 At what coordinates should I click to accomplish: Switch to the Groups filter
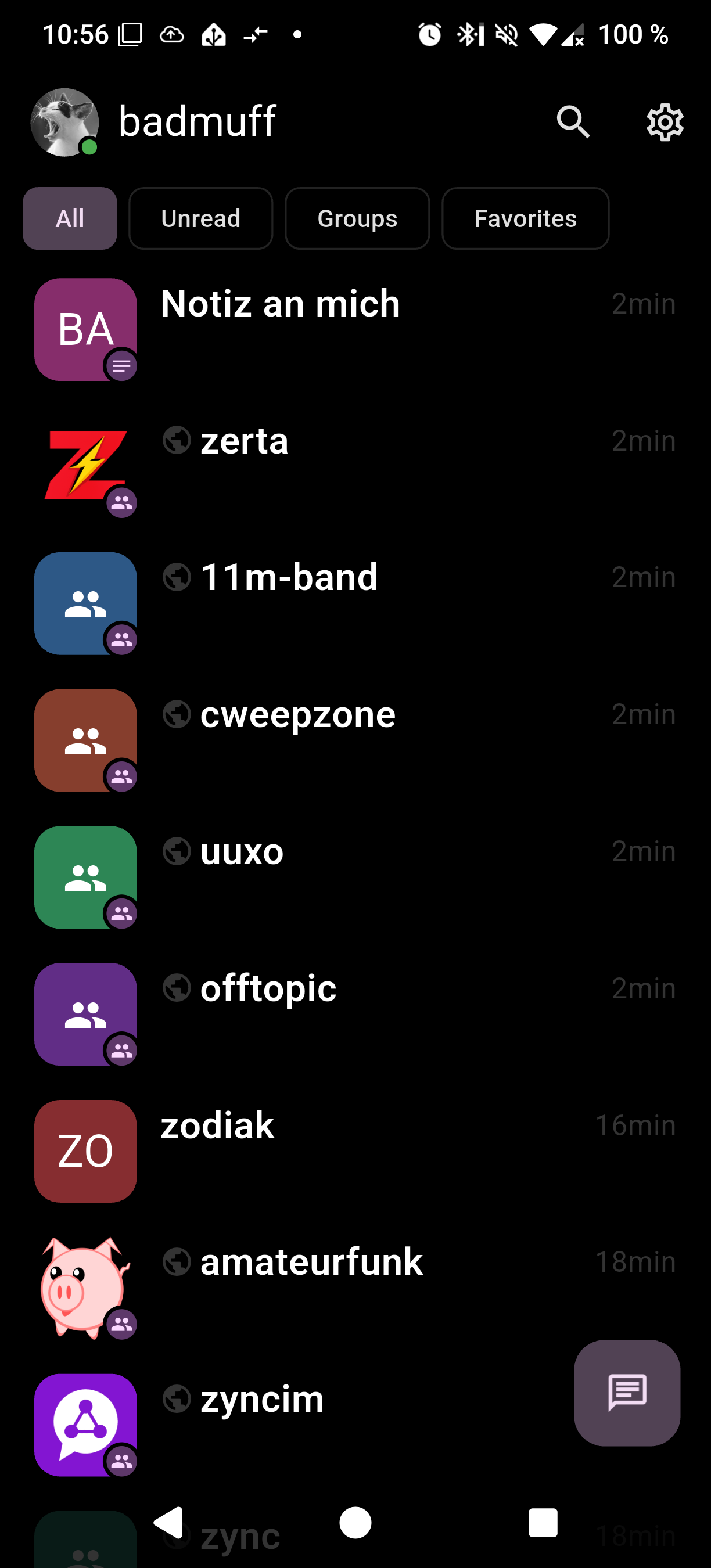pyautogui.click(x=357, y=218)
